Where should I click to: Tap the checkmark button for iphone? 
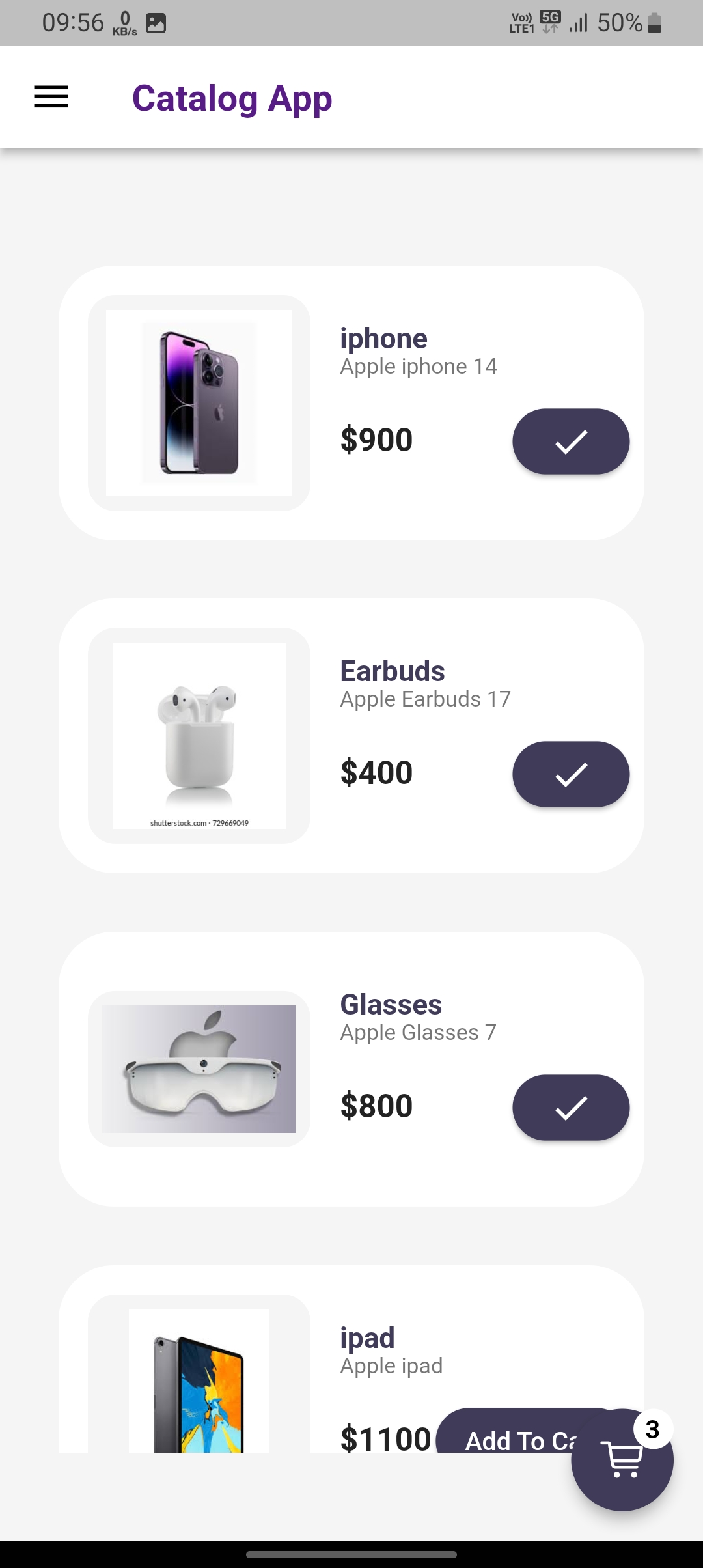pos(571,441)
